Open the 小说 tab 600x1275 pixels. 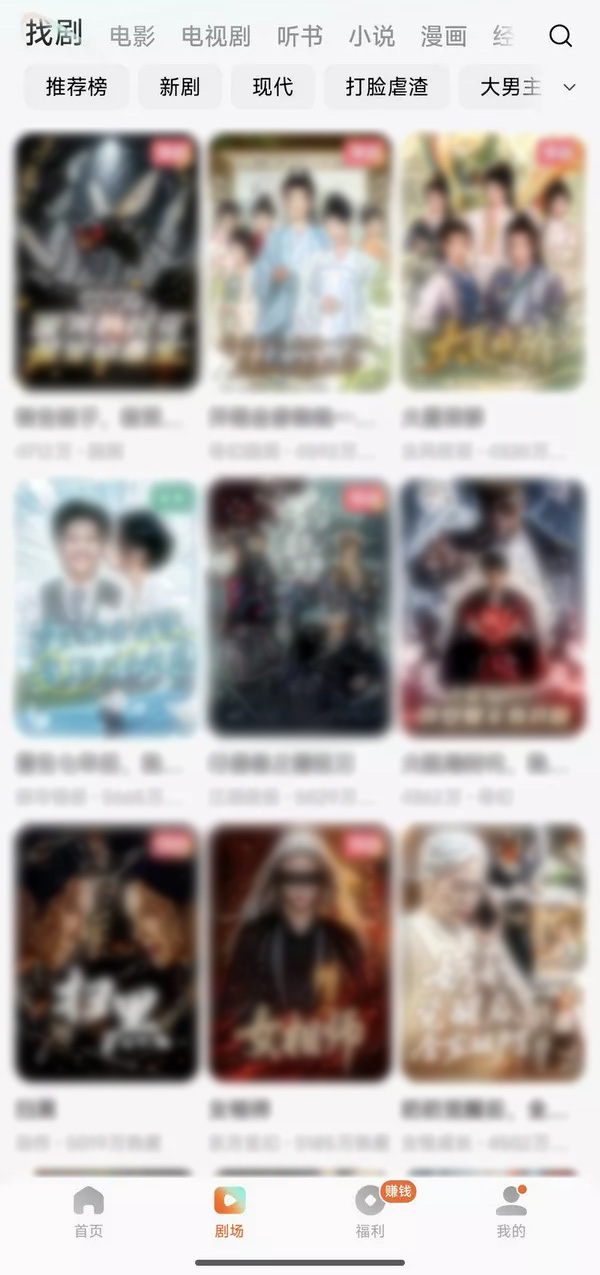372,37
